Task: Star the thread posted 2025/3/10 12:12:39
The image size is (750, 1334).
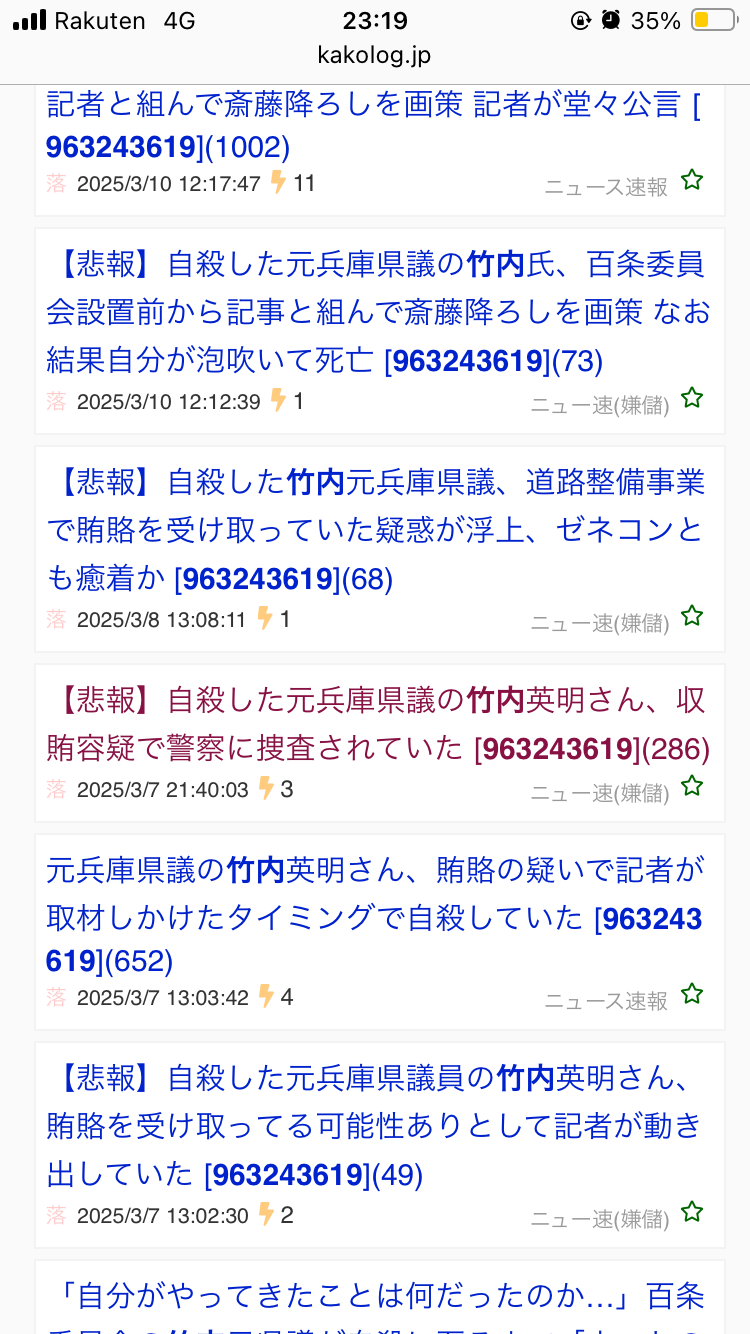Action: click(692, 399)
